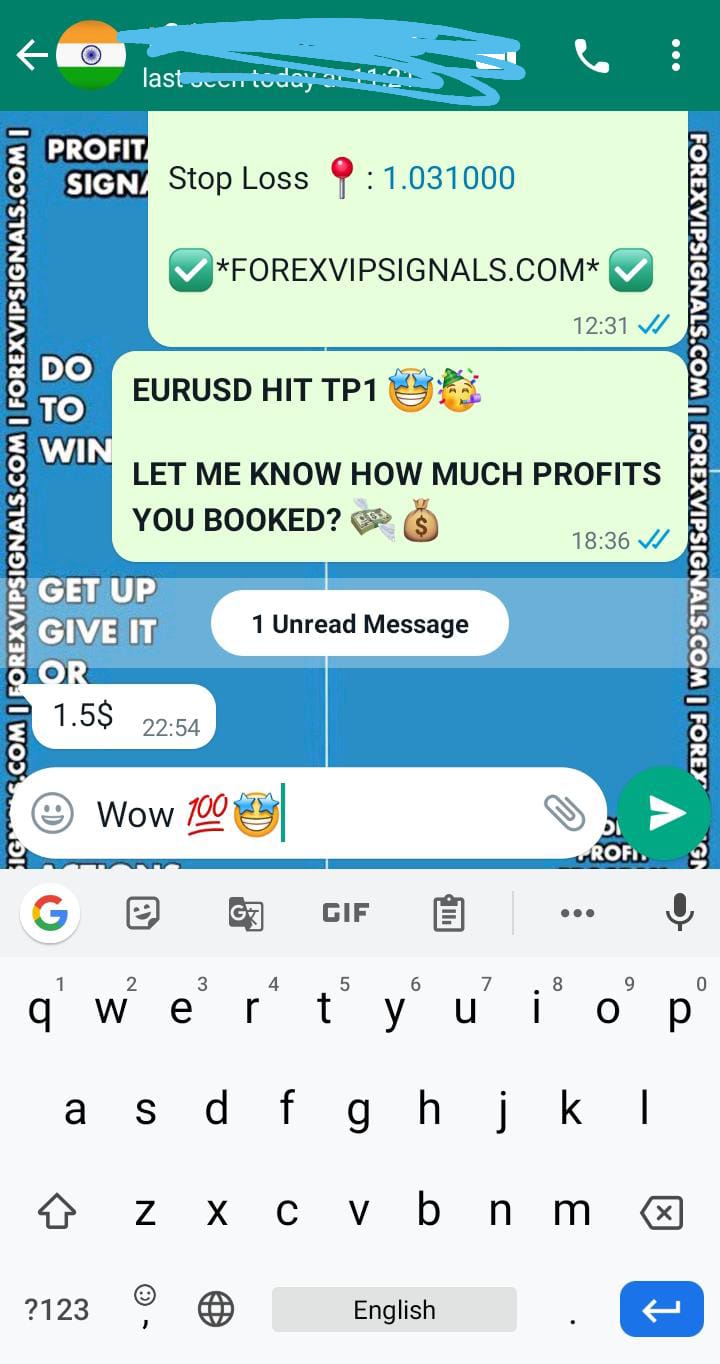
Task: Switch to the ?123 symbols keyboard
Action: [x=56, y=1309]
